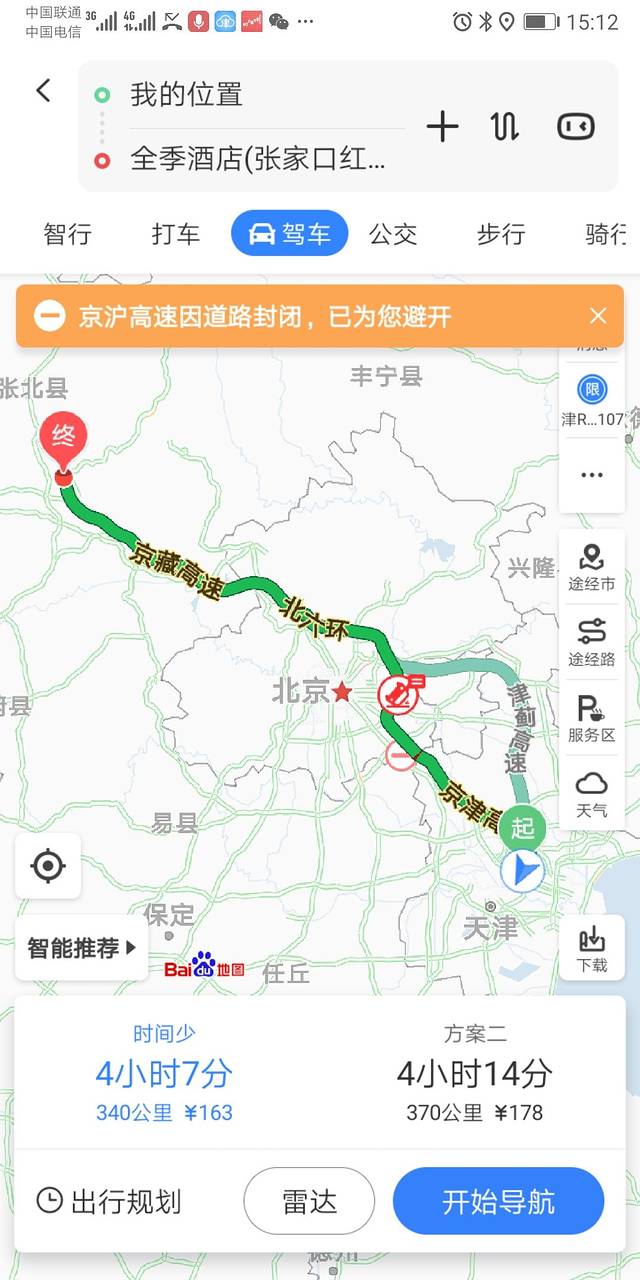Viewport: 640px width, 1280px height.
Task: Recenter map on my location
Action: tap(48, 865)
